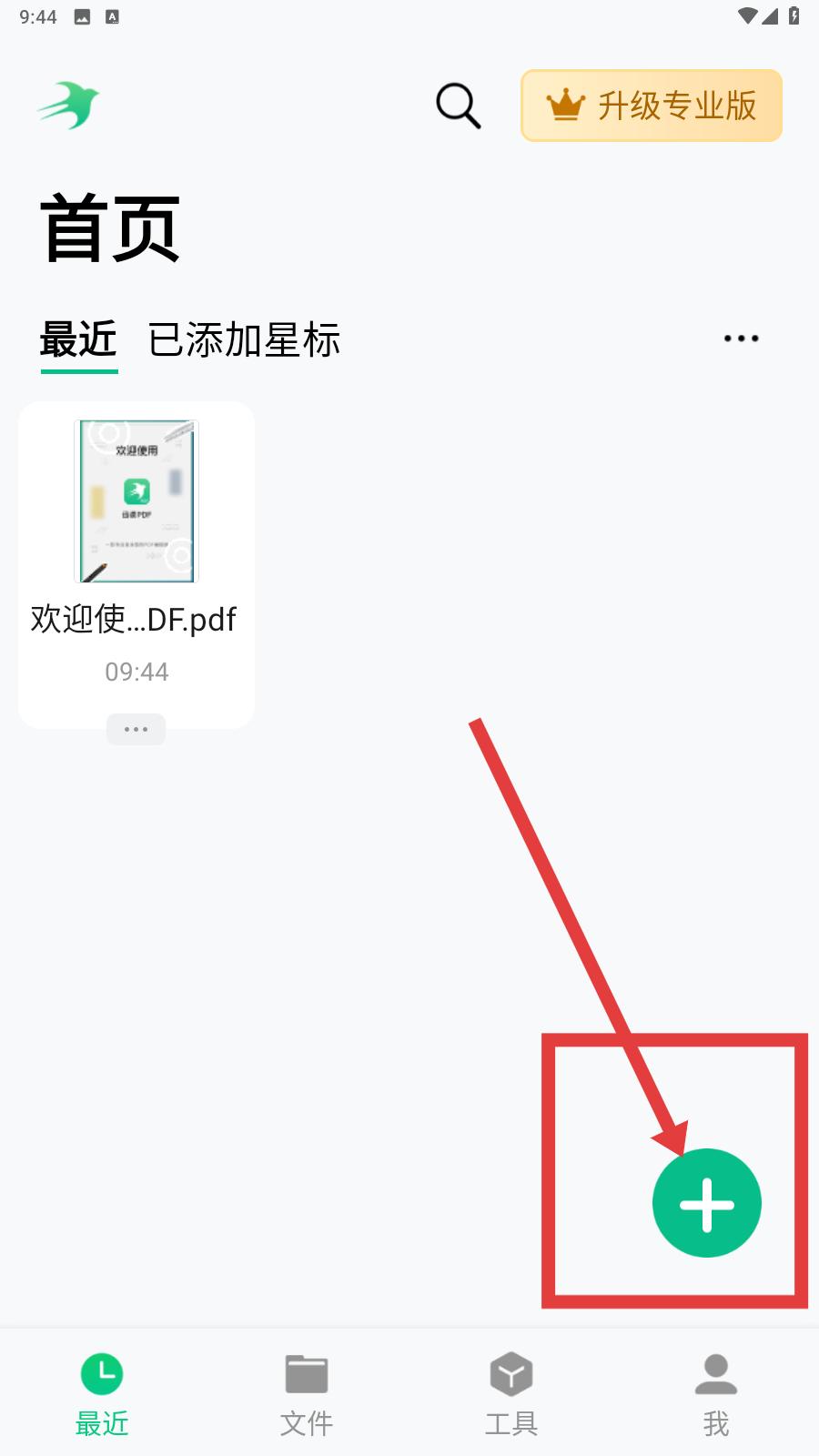The image size is (819, 1456).
Task: Tap the green plus add button
Action: (707, 1203)
